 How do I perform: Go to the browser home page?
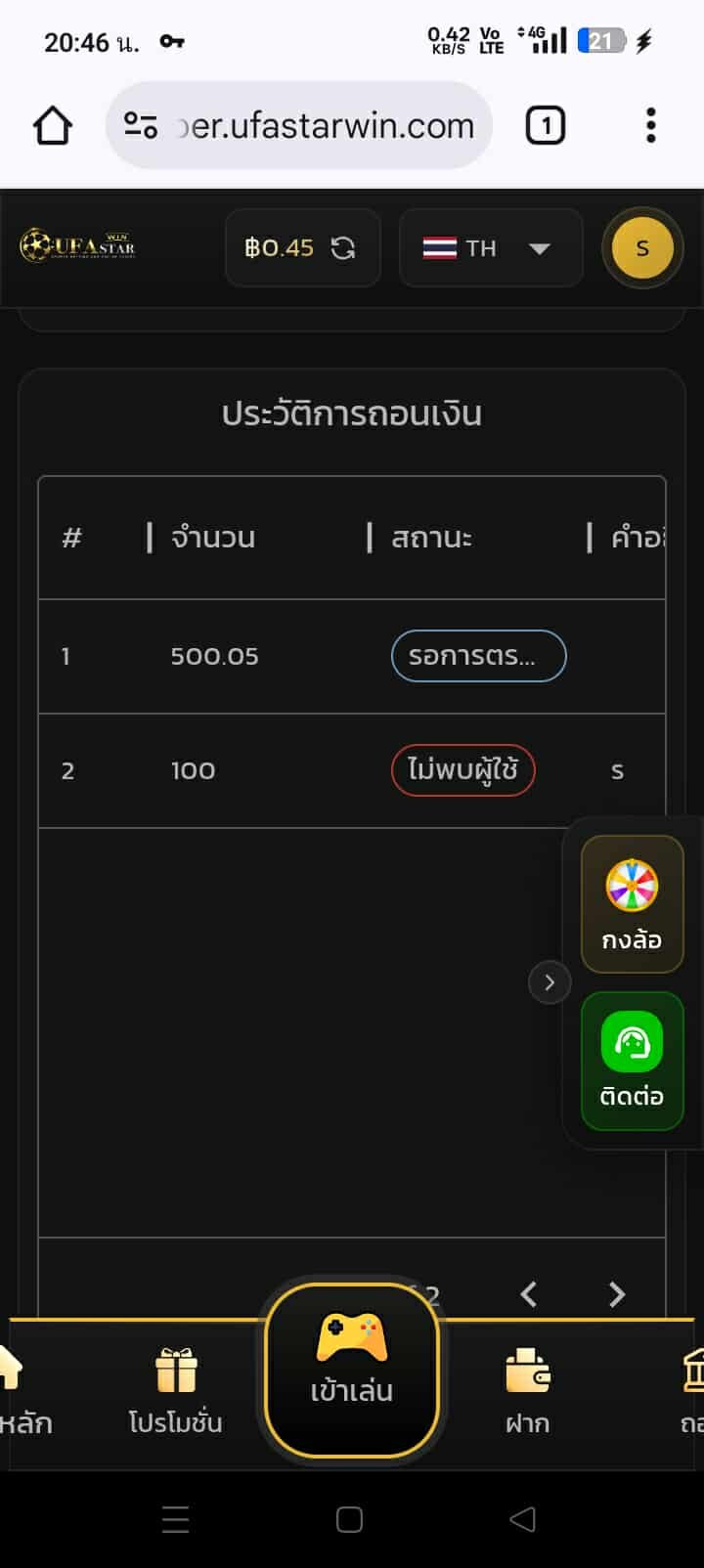53,126
